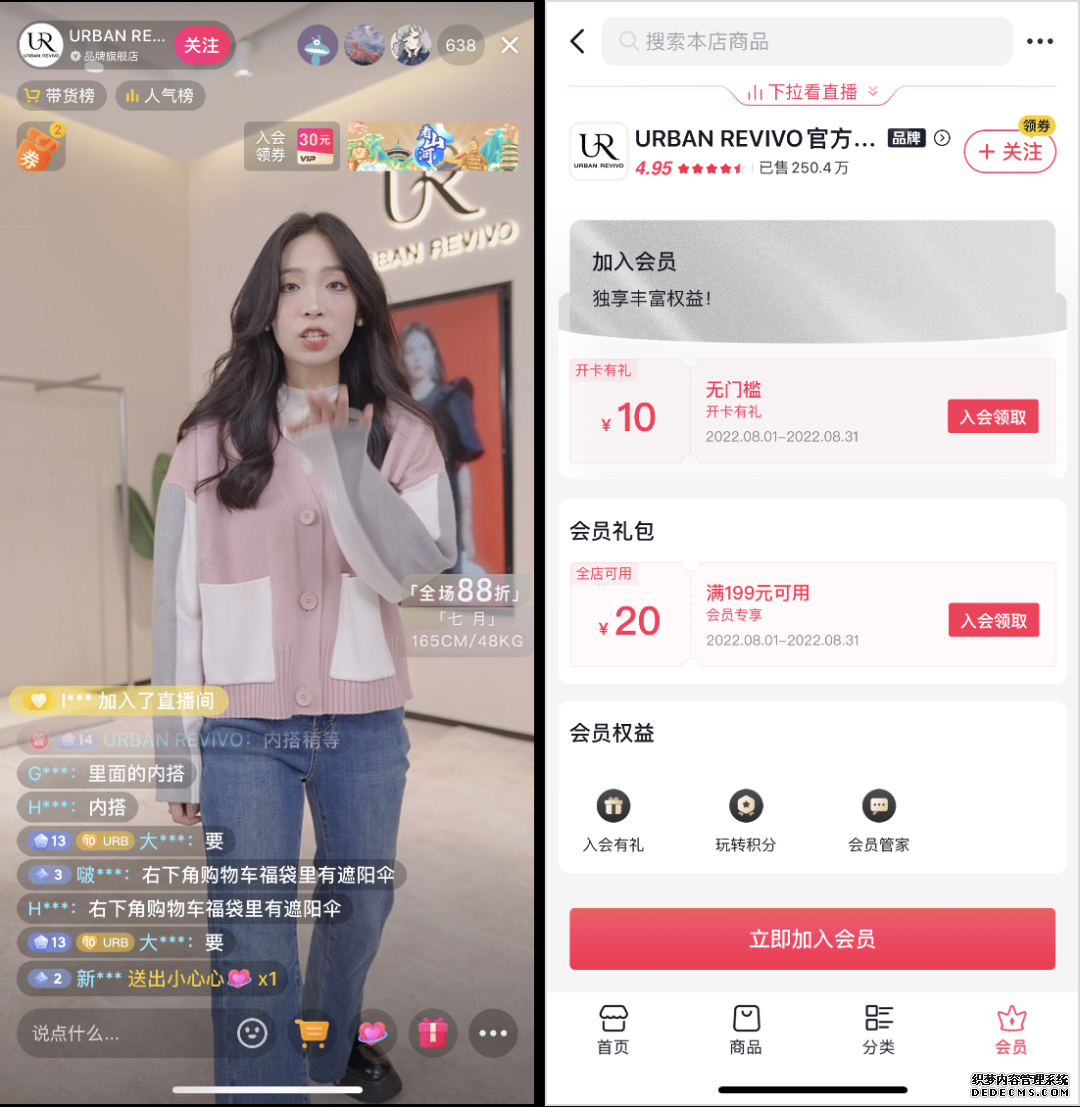Open the live stream shopping cart
1080x1107 pixels.
coord(312,1033)
